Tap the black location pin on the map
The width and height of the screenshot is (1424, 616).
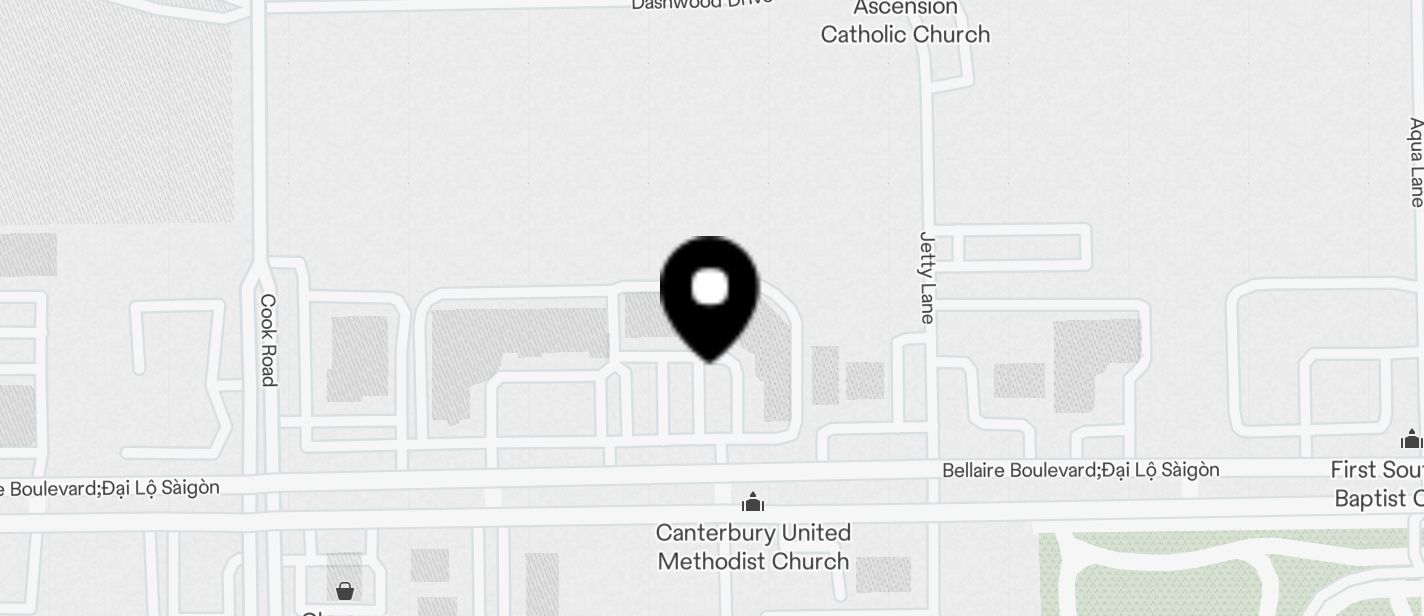pos(710,295)
